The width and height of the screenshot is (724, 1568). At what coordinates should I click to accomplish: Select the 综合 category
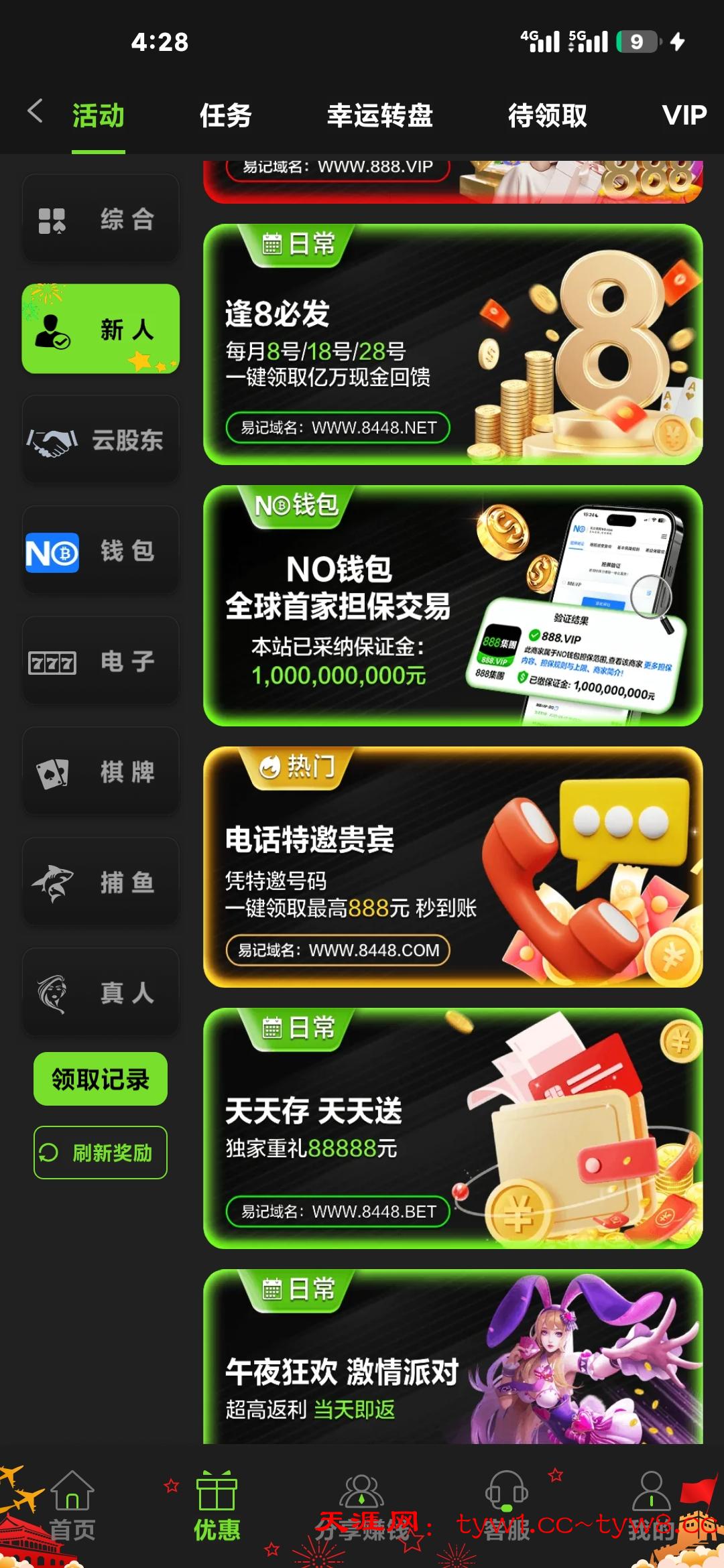point(101,218)
